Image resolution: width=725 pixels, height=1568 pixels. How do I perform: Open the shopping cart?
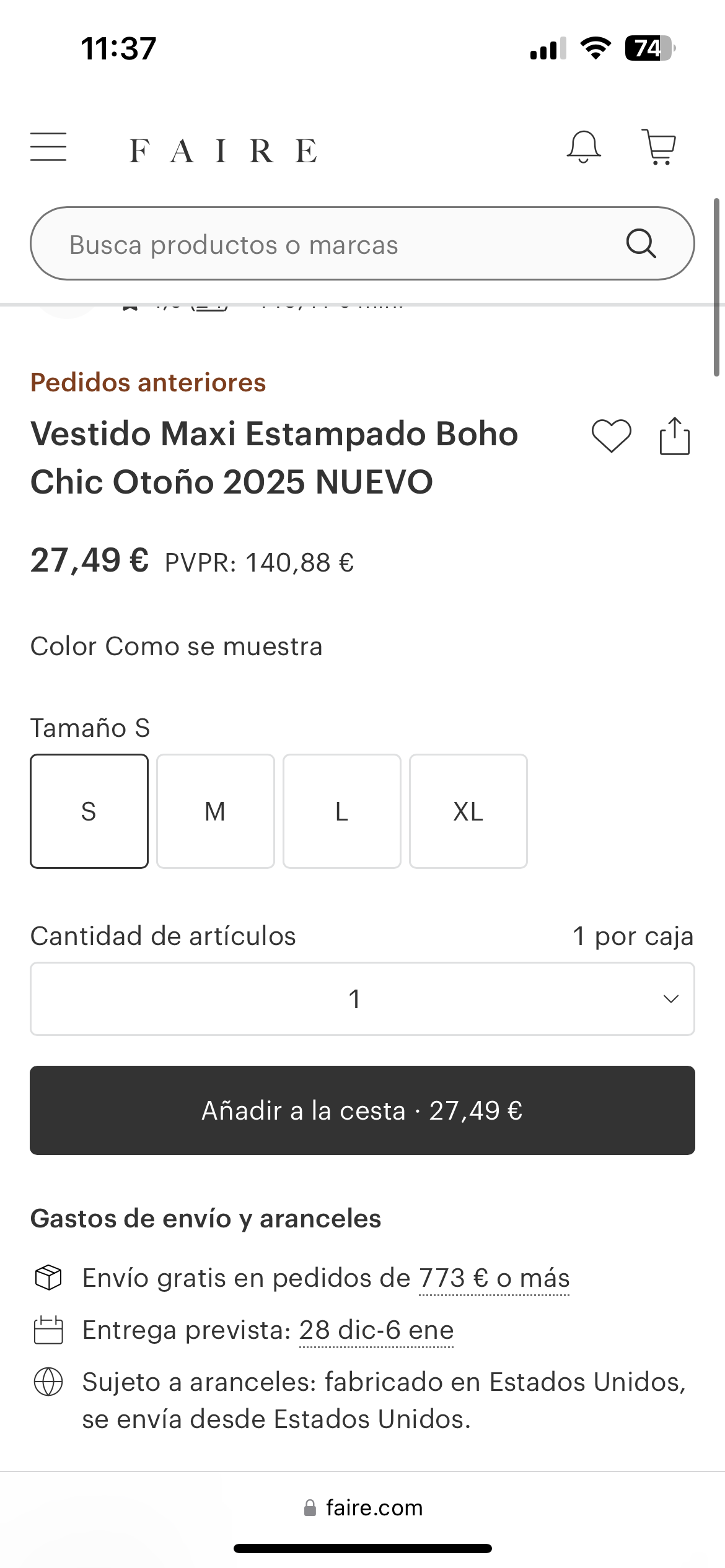click(659, 147)
